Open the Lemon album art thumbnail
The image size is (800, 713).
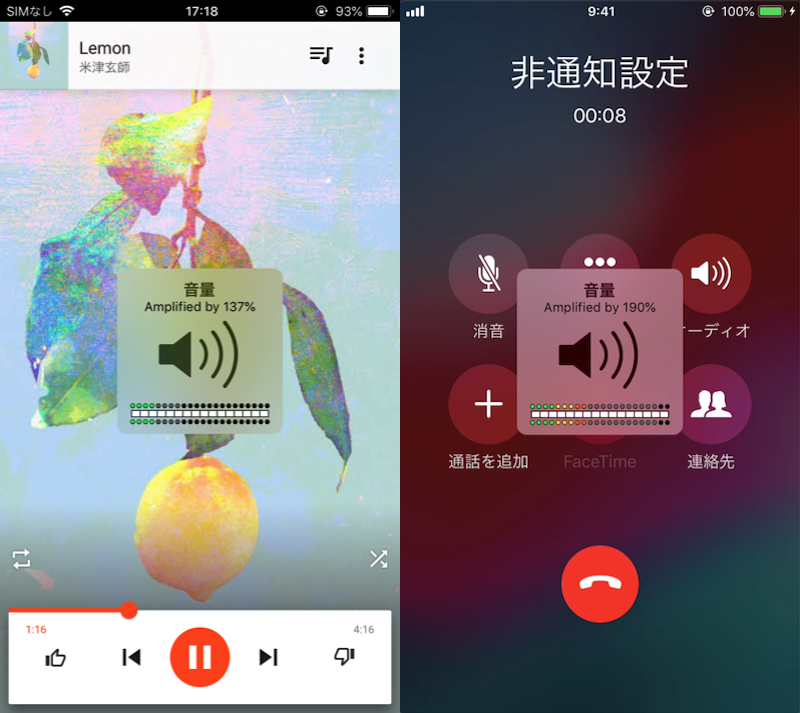point(34,56)
